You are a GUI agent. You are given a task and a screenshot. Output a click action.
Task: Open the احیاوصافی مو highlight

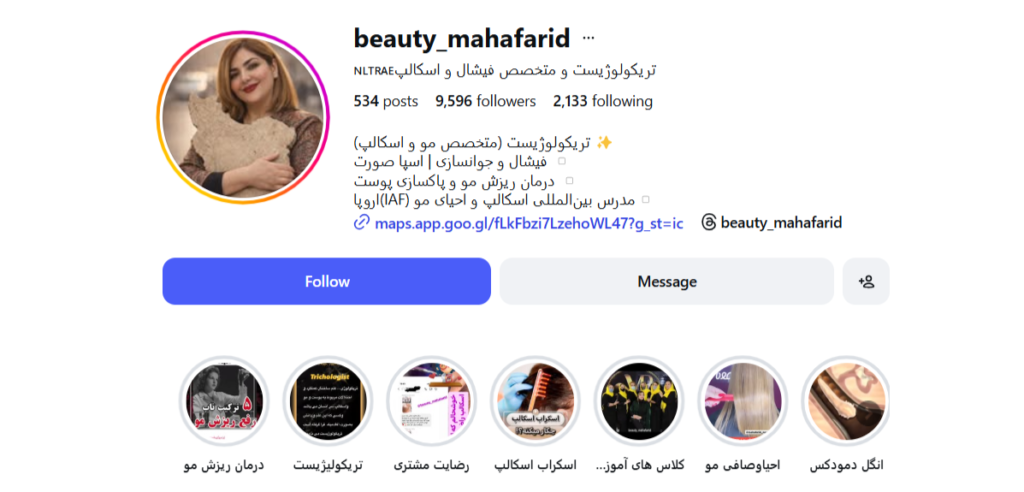pos(742,402)
